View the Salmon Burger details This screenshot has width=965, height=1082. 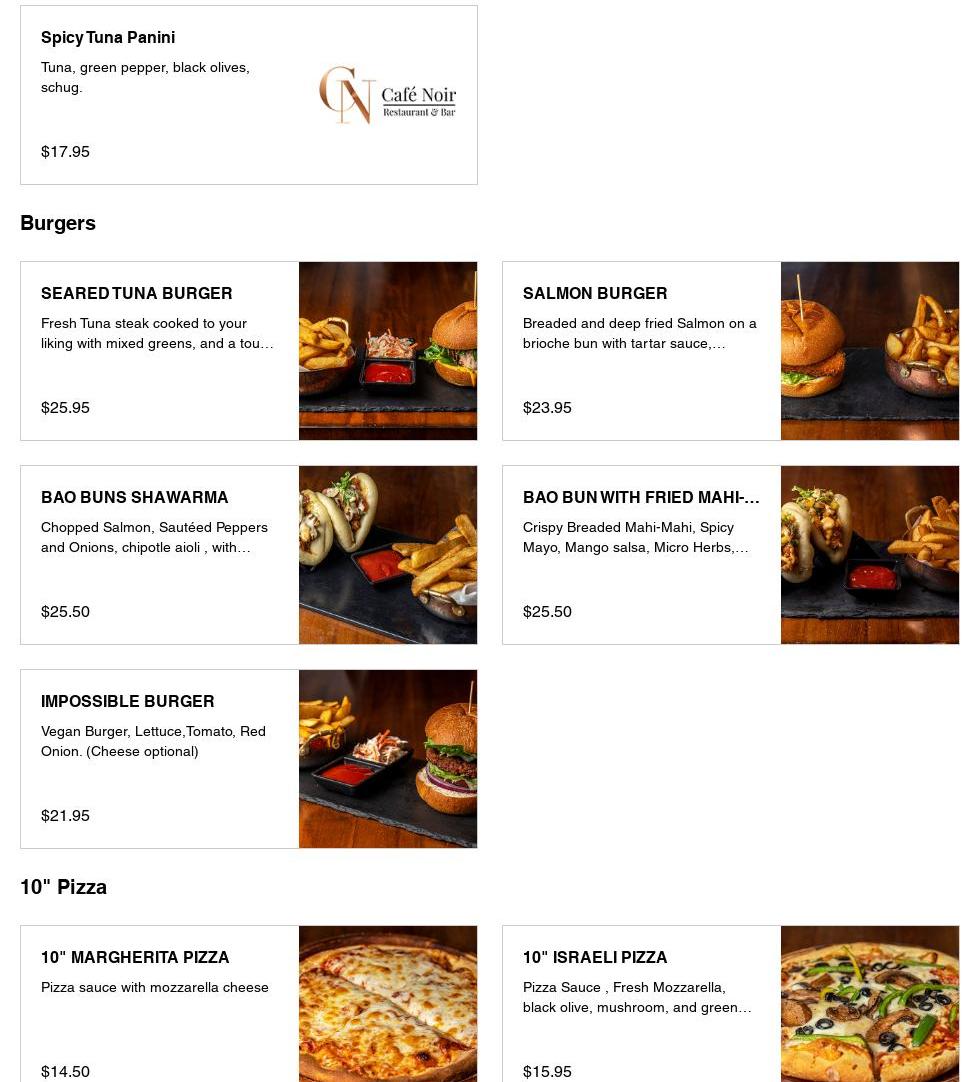(730, 351)
